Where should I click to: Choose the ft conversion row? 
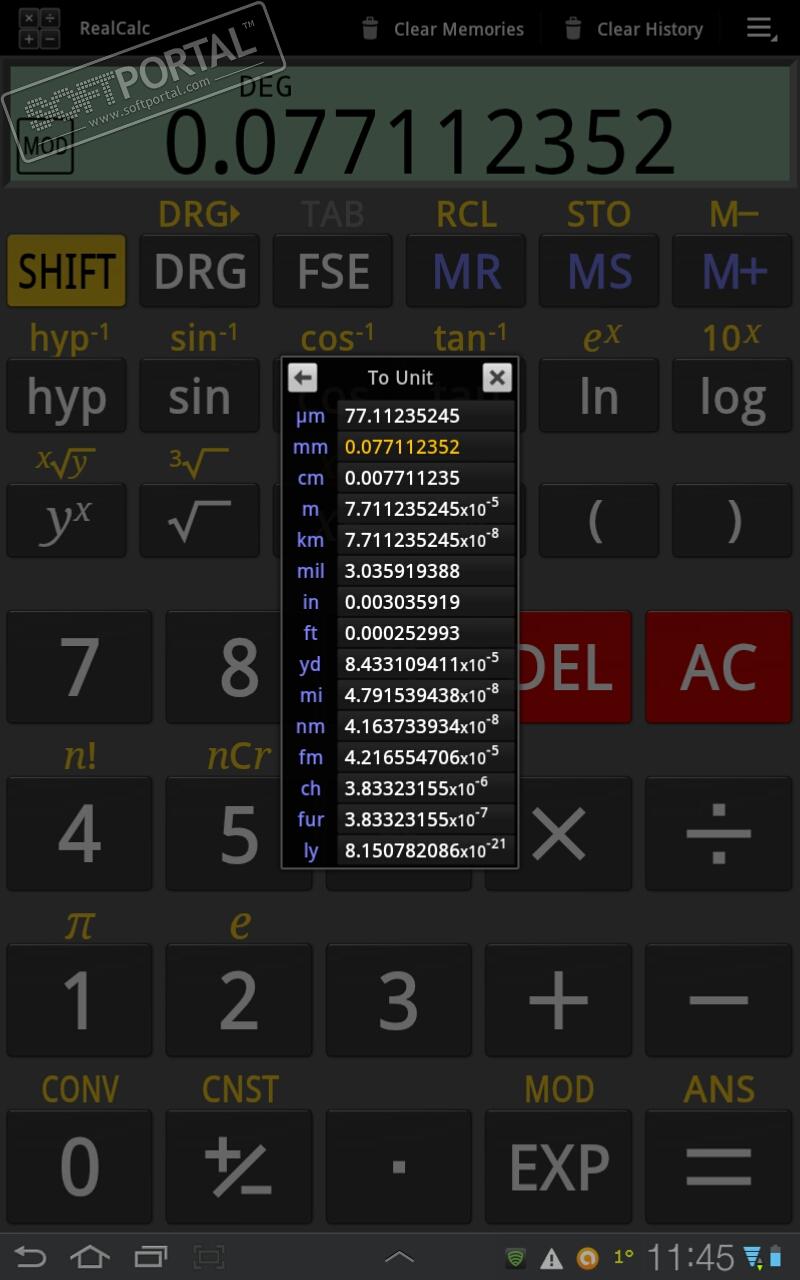400,633
